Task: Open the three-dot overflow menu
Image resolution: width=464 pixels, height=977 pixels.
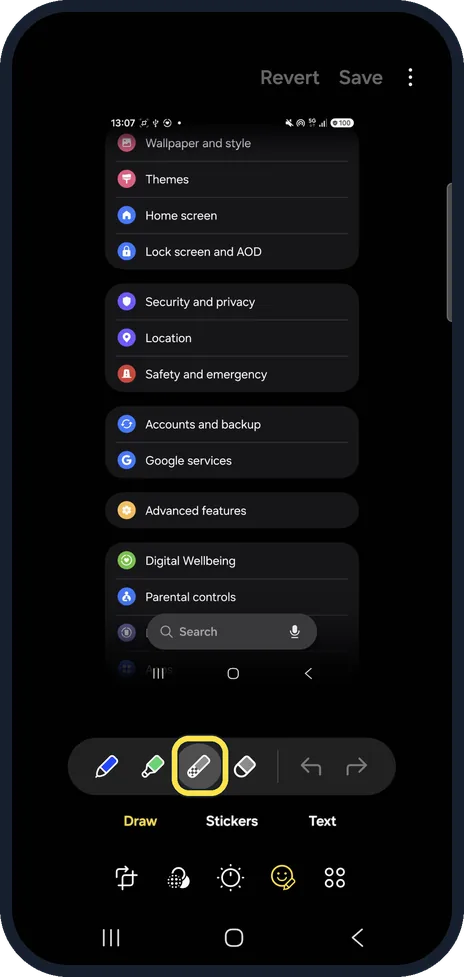Action: pyautogui.click(x=410, y=77)
